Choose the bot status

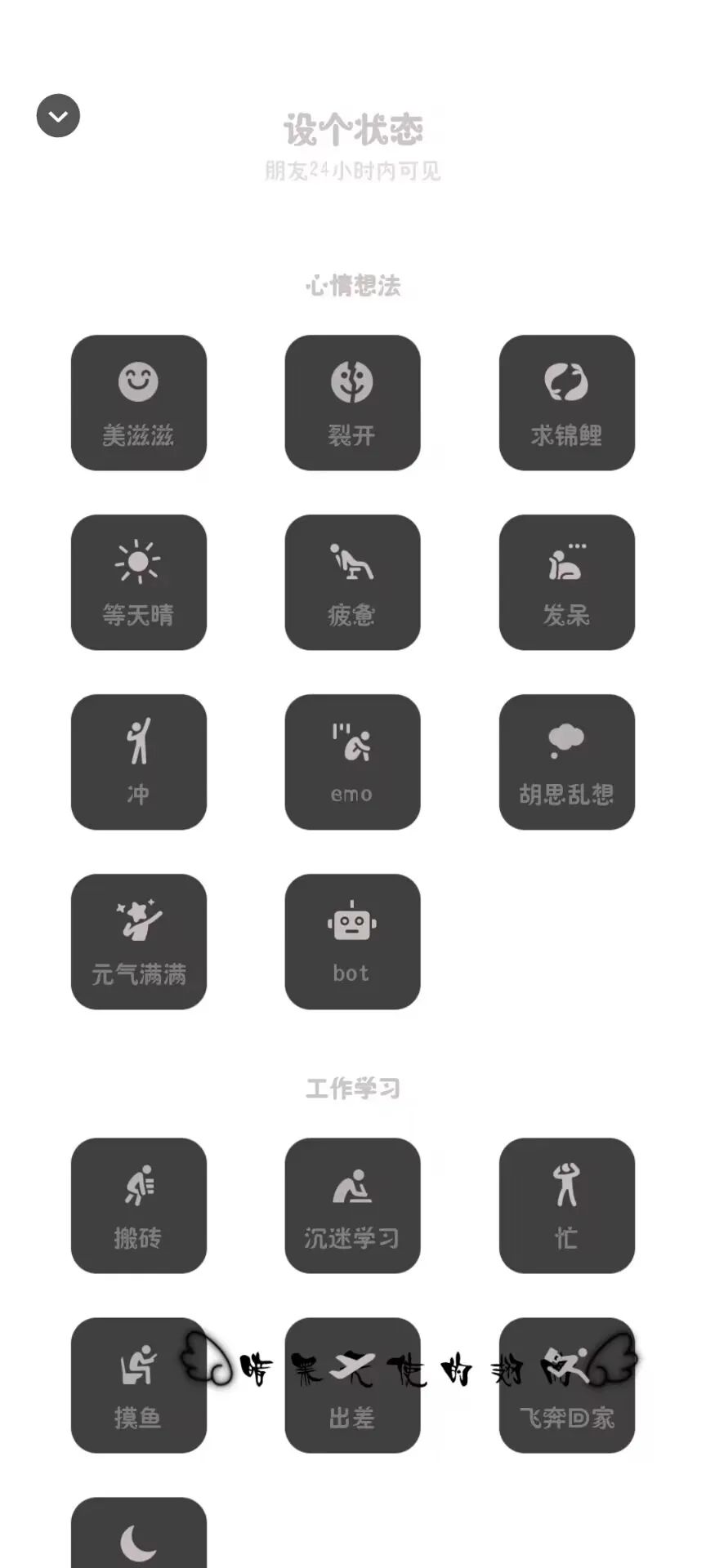point(352,942)
